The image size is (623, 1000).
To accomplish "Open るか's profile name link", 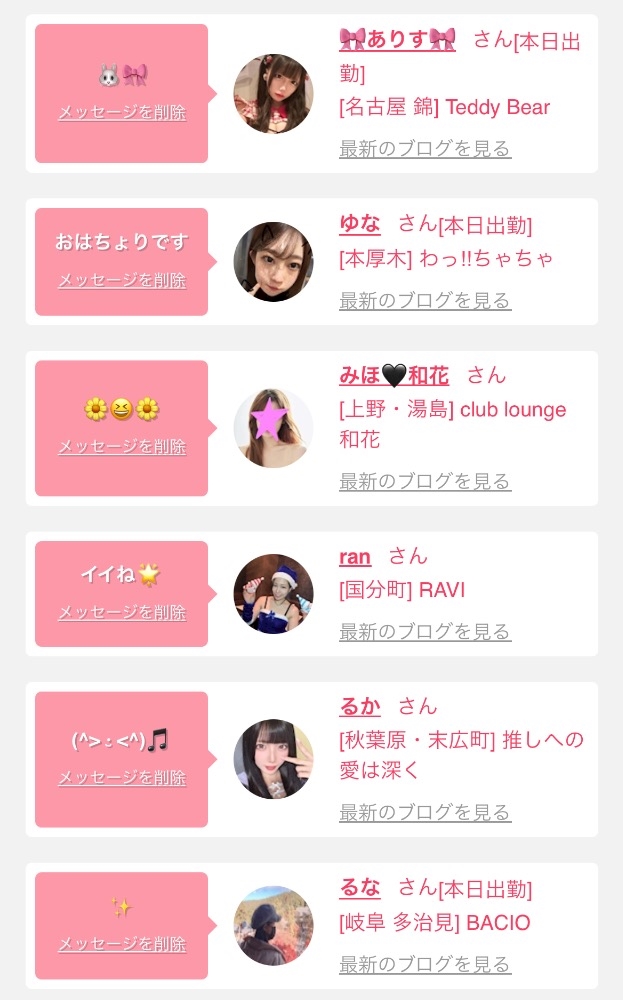I will point(360,707).
